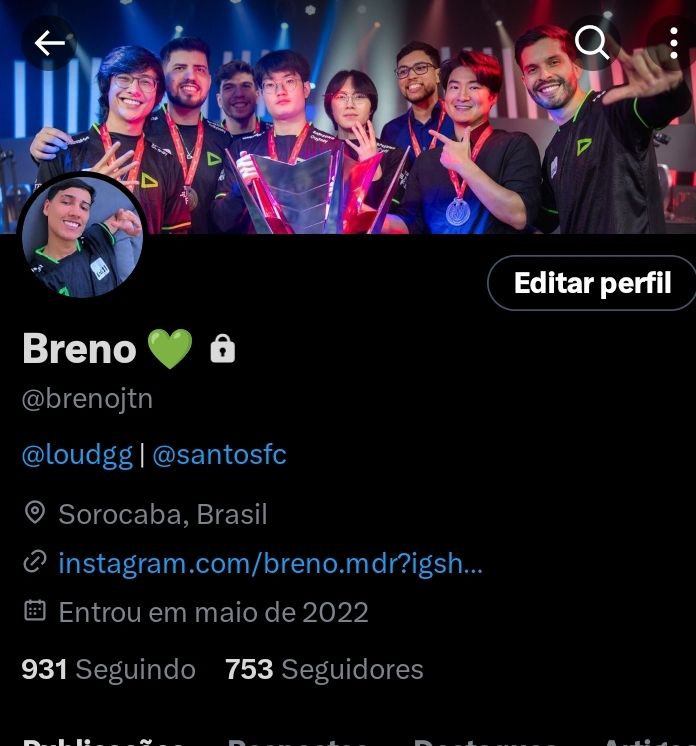The image size is (696, 746).
Task: View the 931 Seguindo list
Action: coord(108,669)
